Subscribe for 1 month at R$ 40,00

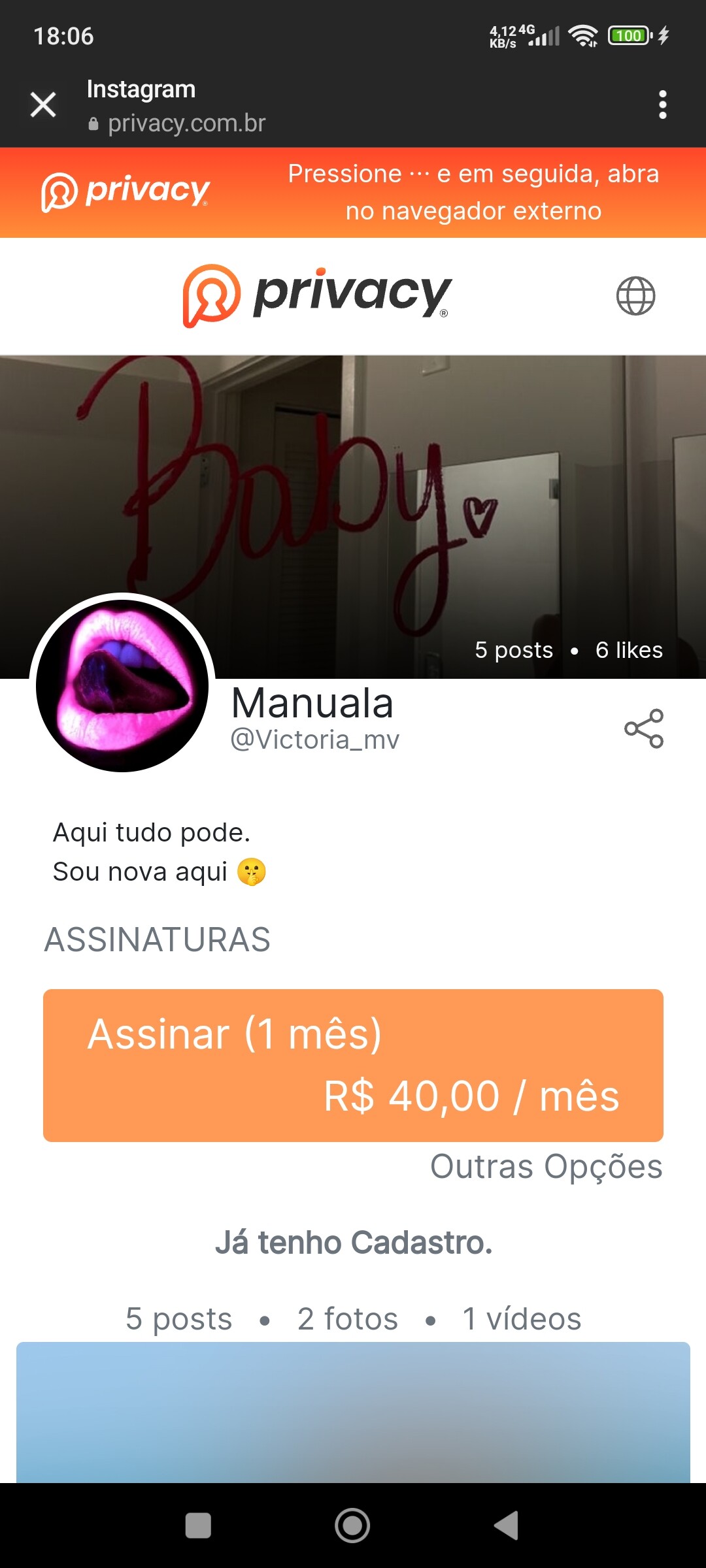tap(353, 1065)
